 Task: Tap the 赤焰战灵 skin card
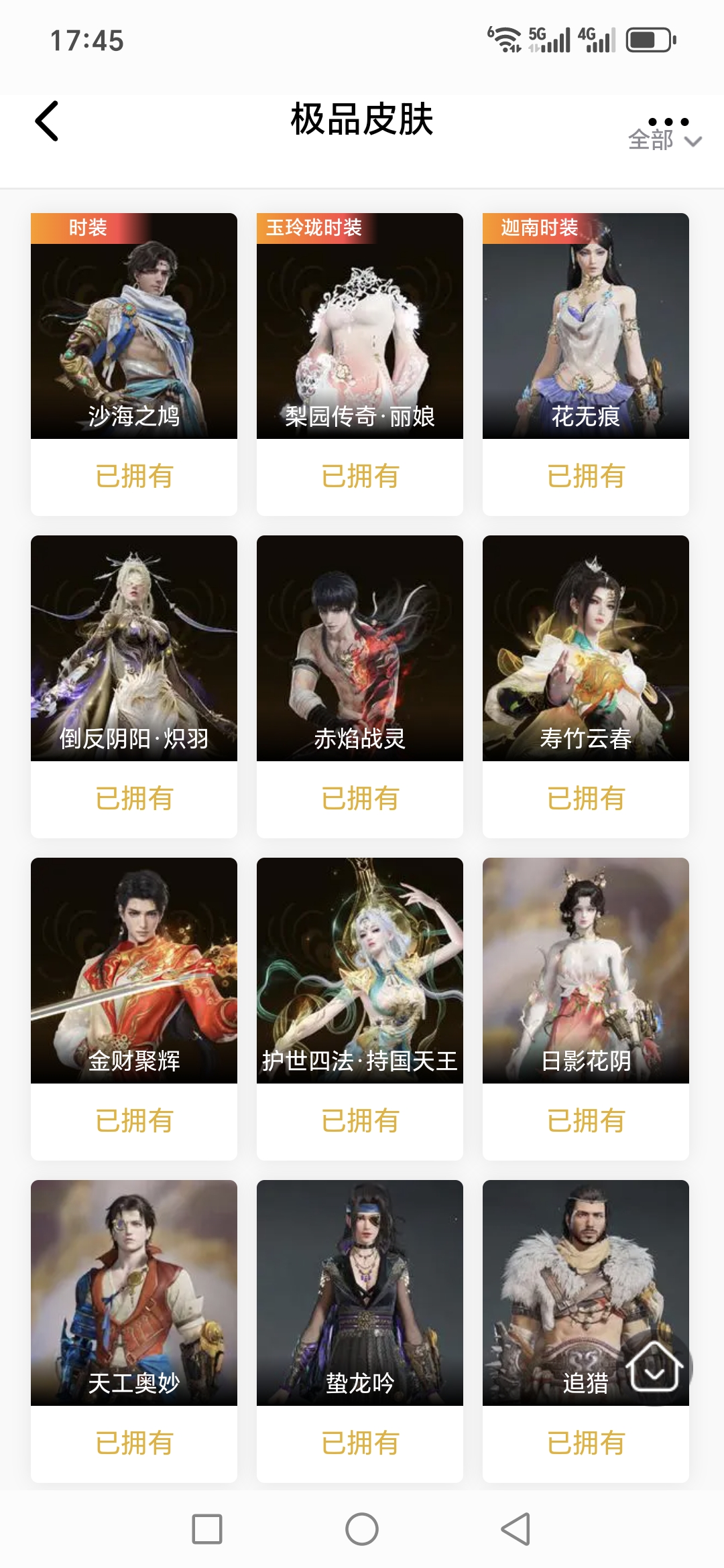click(360, 649)
